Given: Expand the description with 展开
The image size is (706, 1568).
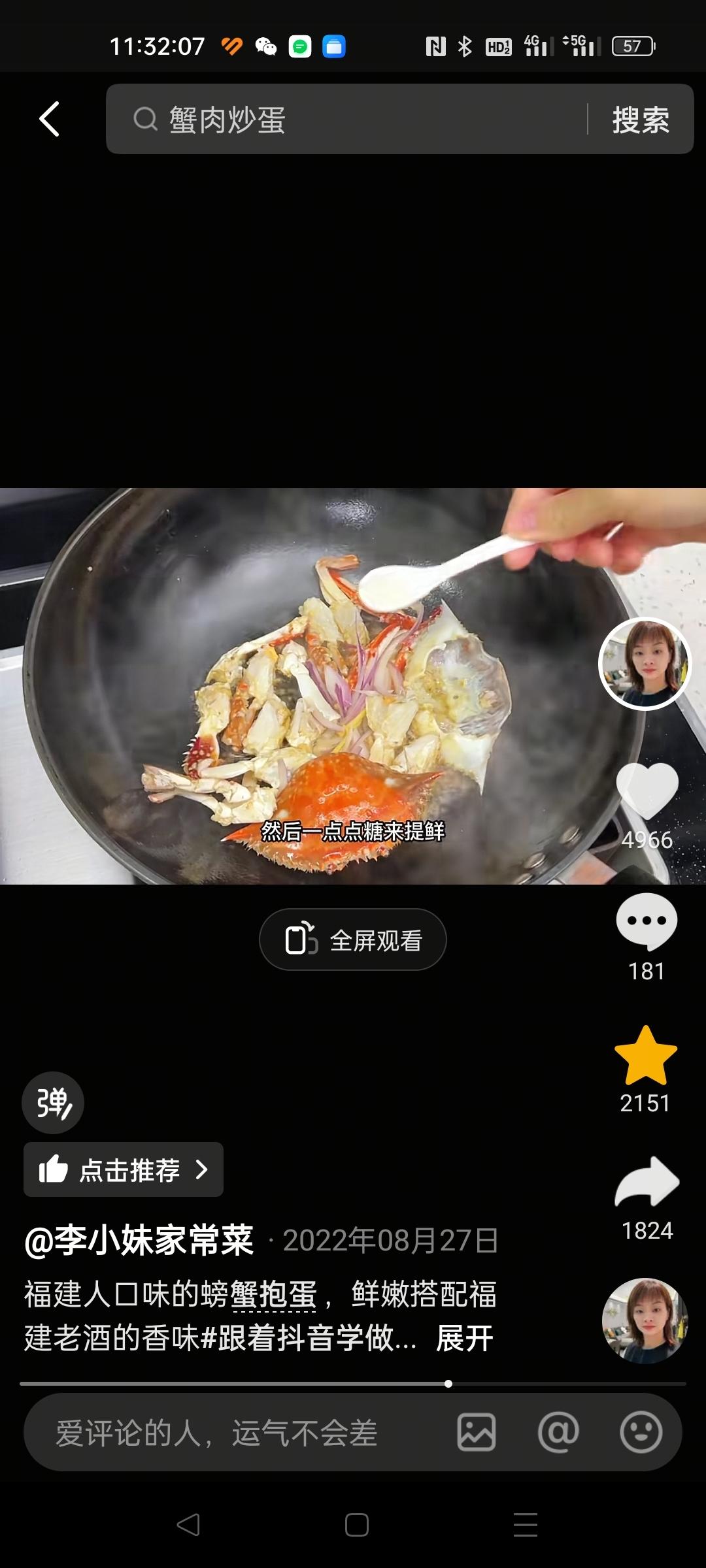Looking at the screenshot, I should [465, 1338].
